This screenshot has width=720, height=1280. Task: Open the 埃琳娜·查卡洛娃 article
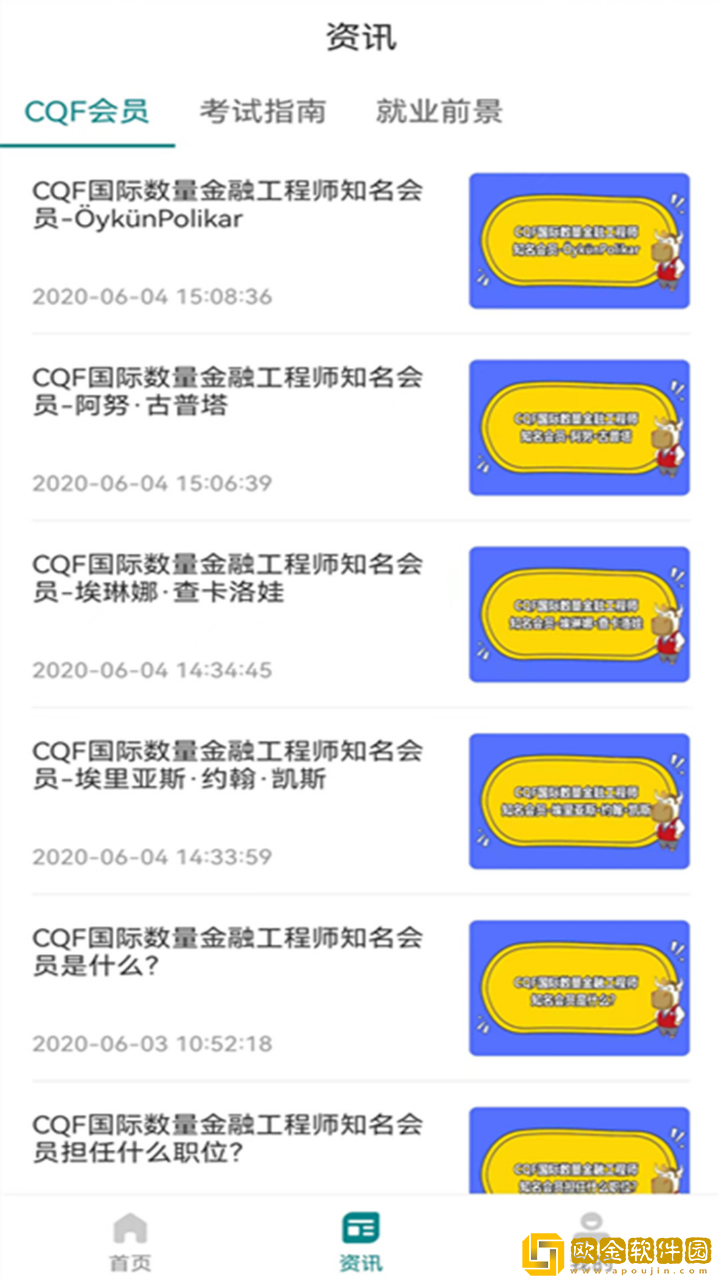click(x=230, y=578)
